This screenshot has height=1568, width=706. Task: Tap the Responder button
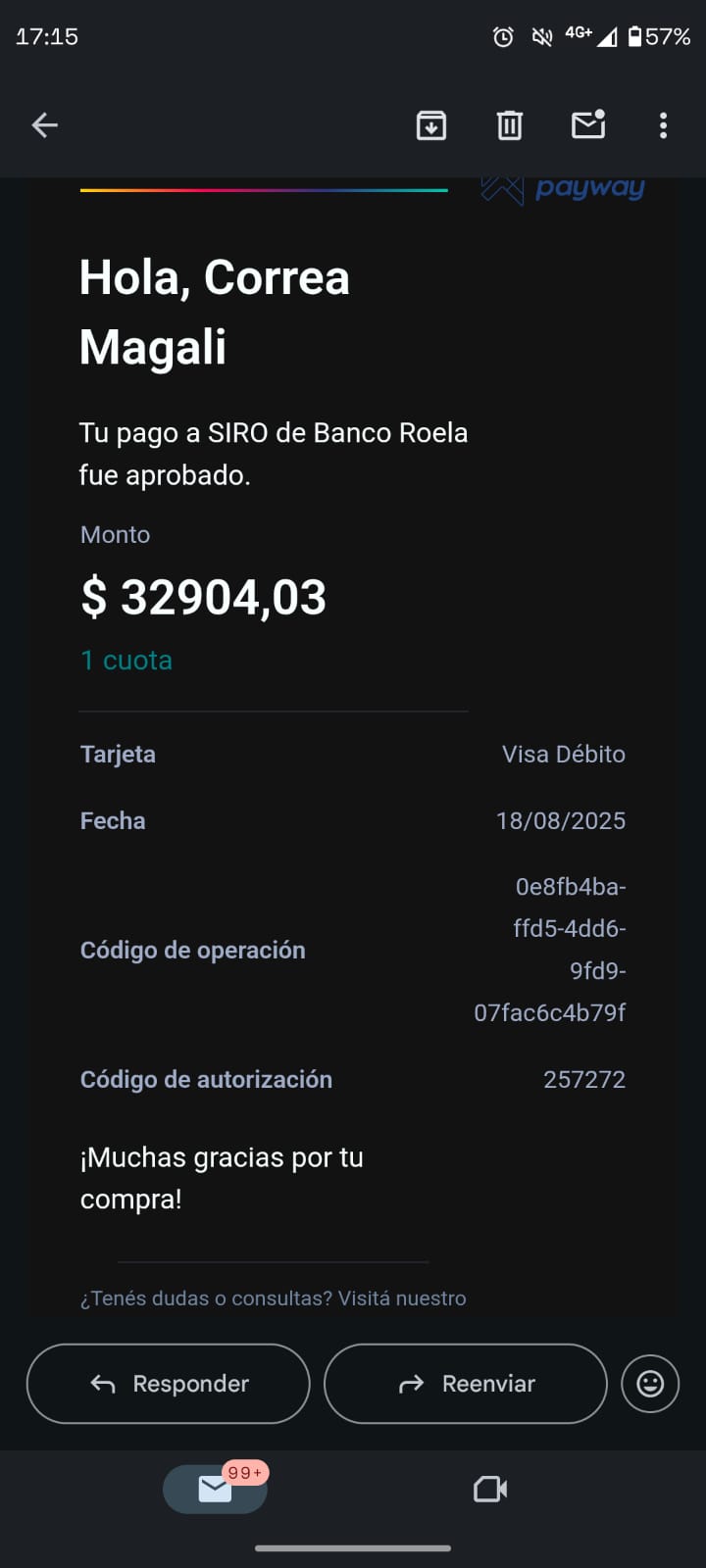169,1384
